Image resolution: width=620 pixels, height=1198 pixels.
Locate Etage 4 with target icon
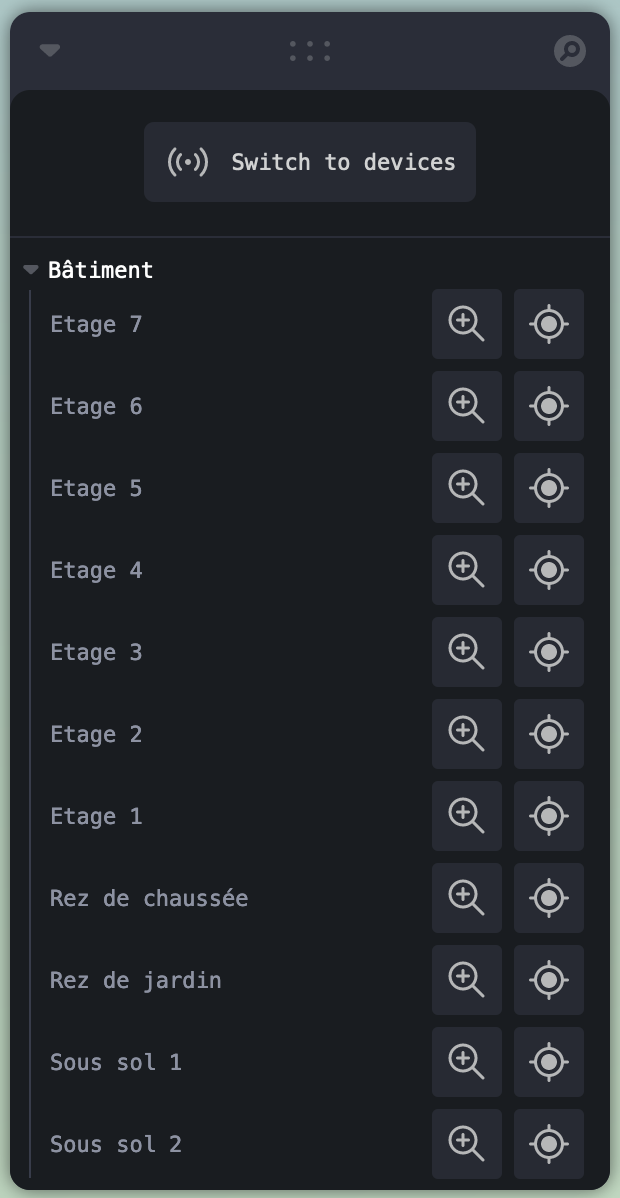click(x=548, y=570)
